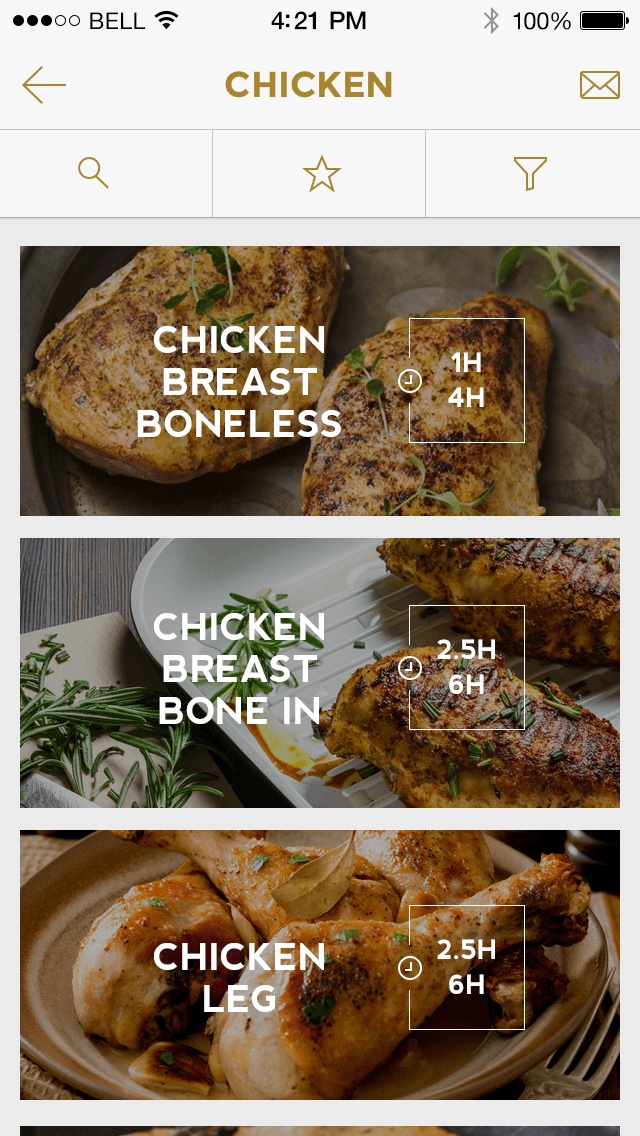640x1136 pixels.
Task: View the Chicken Leg card
Action: click(320, 964)
